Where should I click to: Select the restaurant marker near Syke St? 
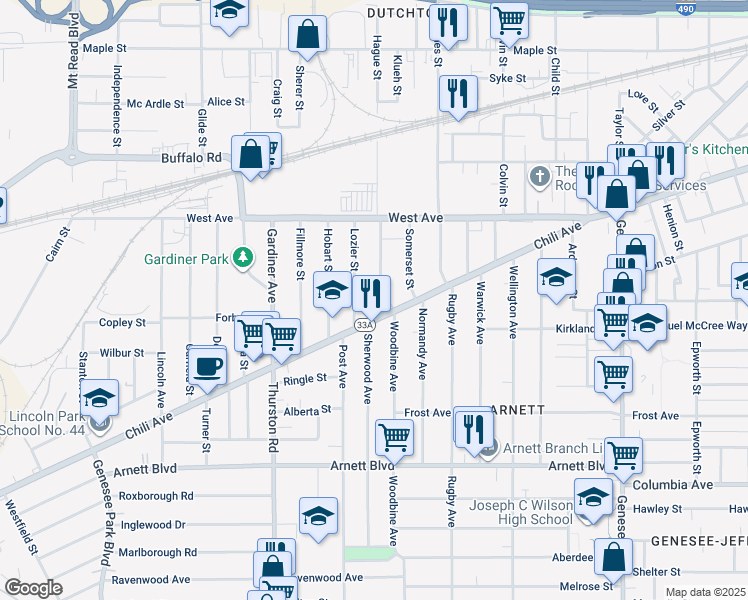tap(458, 97)
